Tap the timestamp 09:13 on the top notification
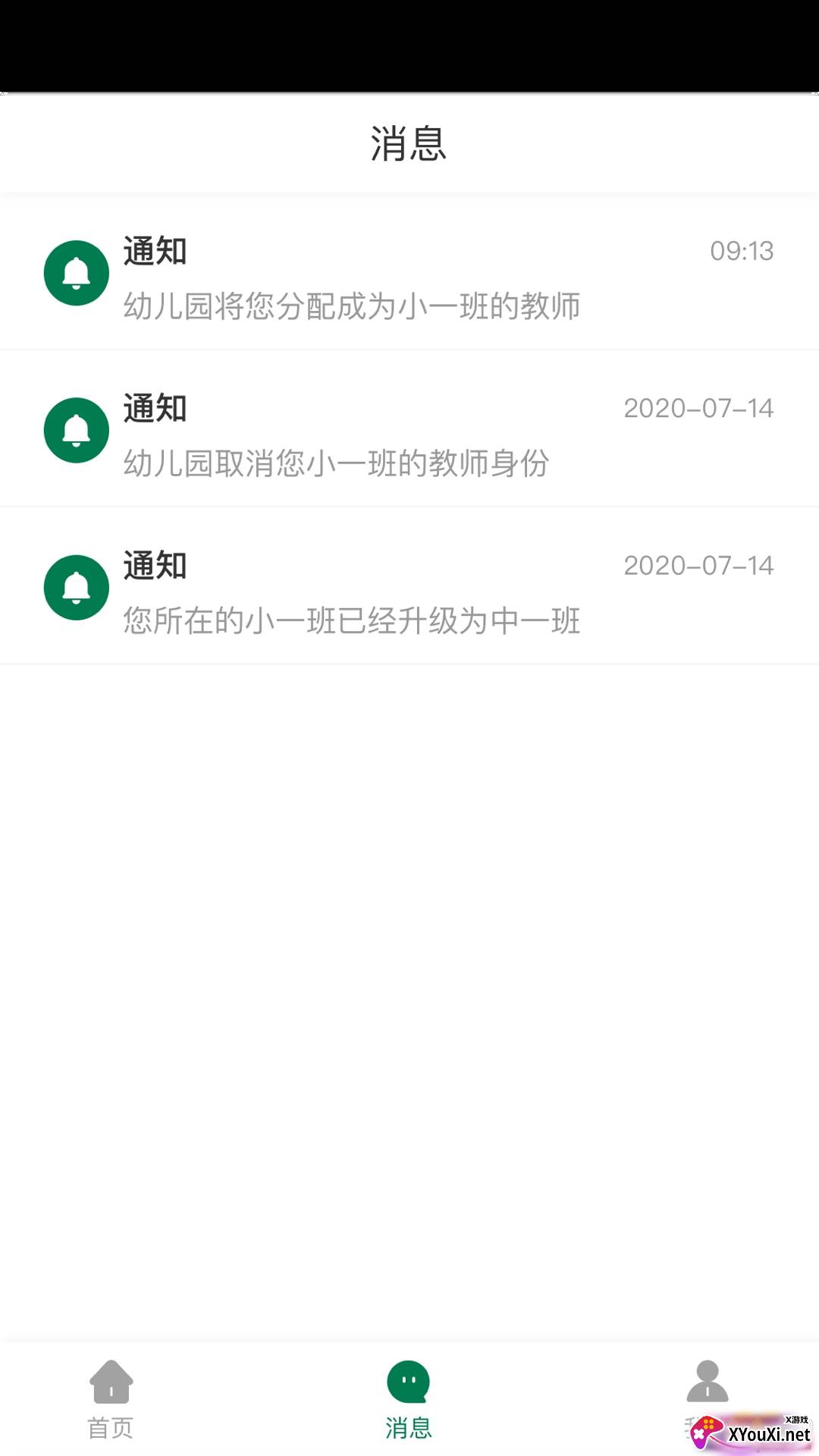Screen dimensions: 819x1456 [741, 251]
